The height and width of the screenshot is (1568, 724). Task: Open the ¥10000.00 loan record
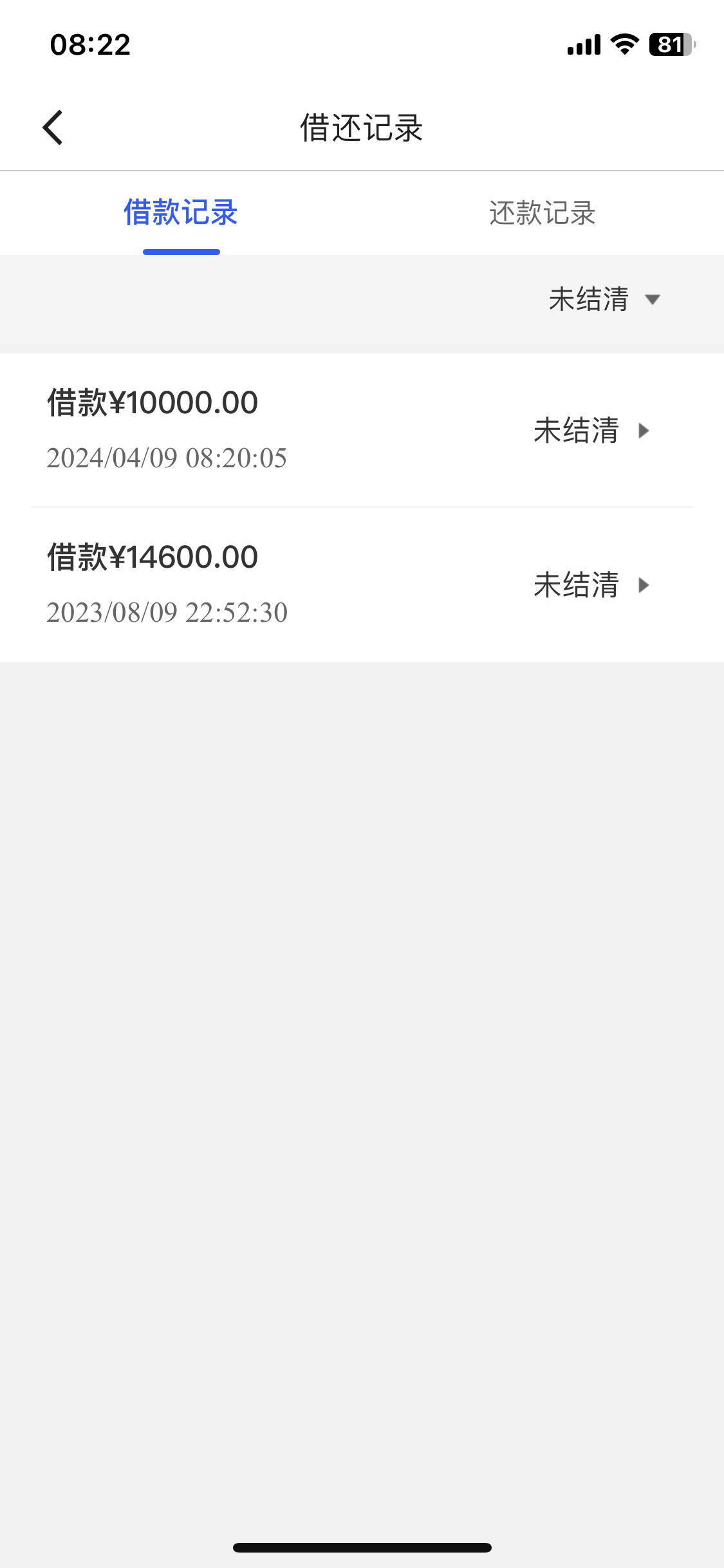tap(362, 430)
